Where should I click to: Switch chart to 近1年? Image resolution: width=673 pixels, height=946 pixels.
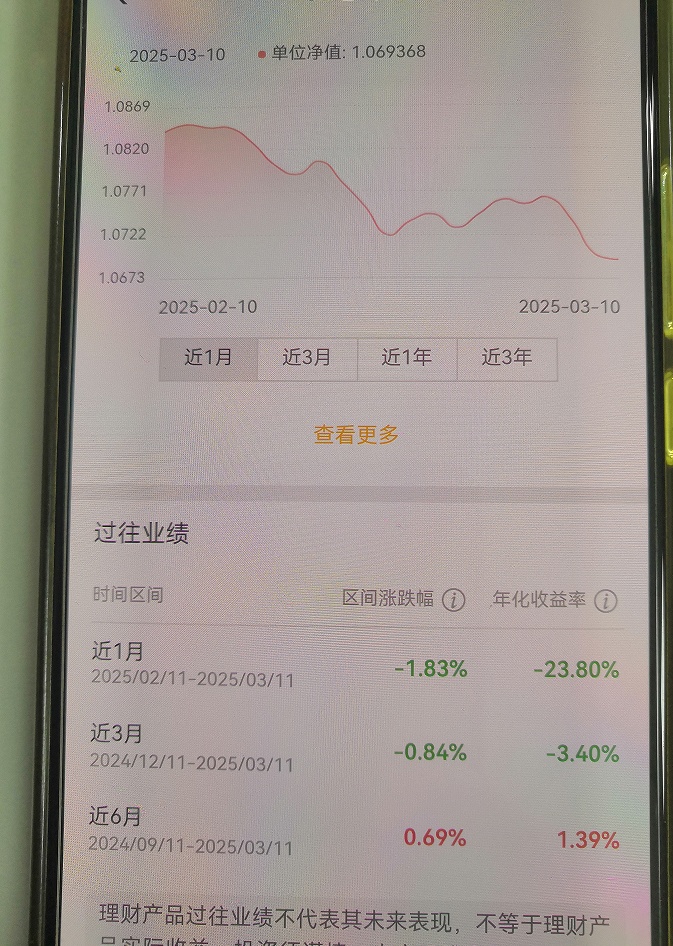tap(406, 358)
